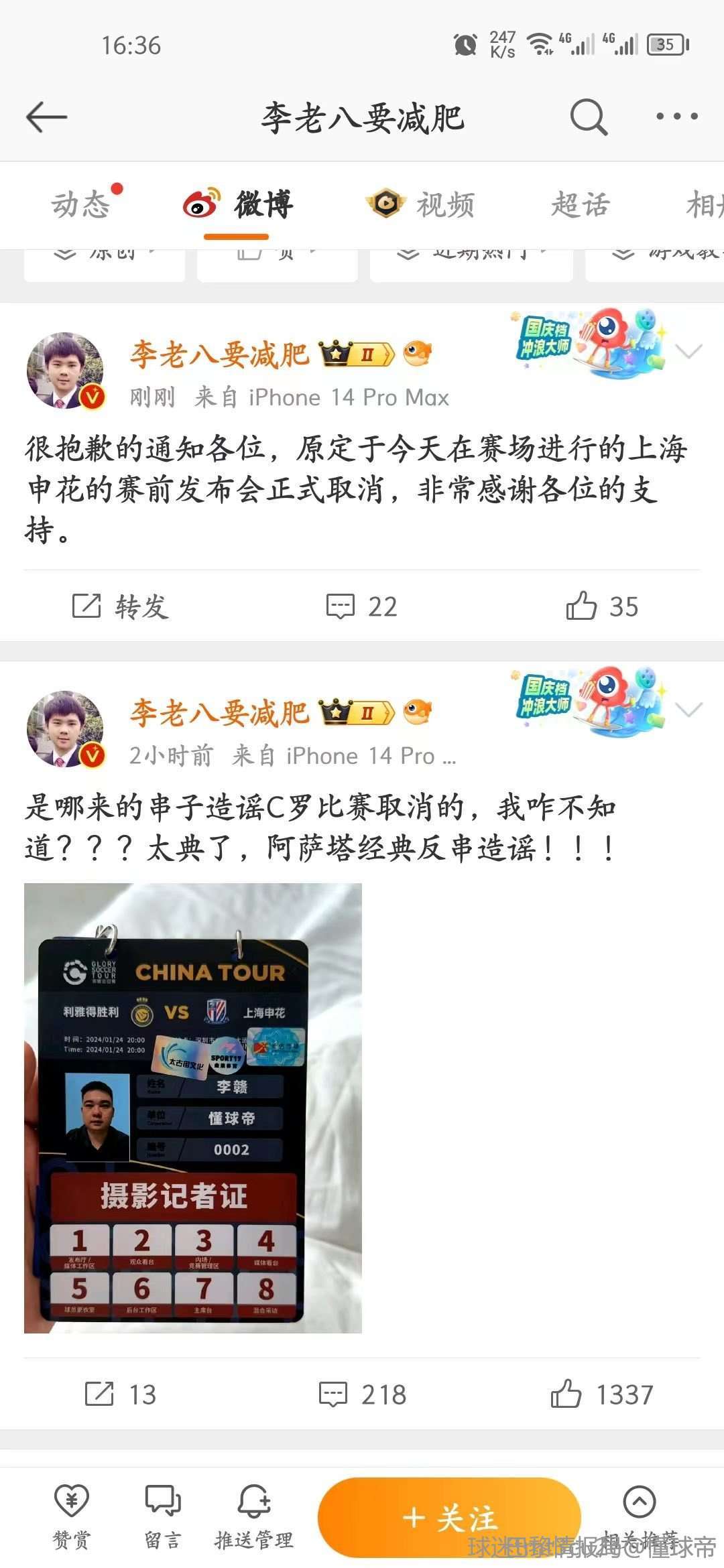Switch to the 动态 tab
Image resolution: width=724 pixels, height=1568 pixels.
tap(81, 205)
